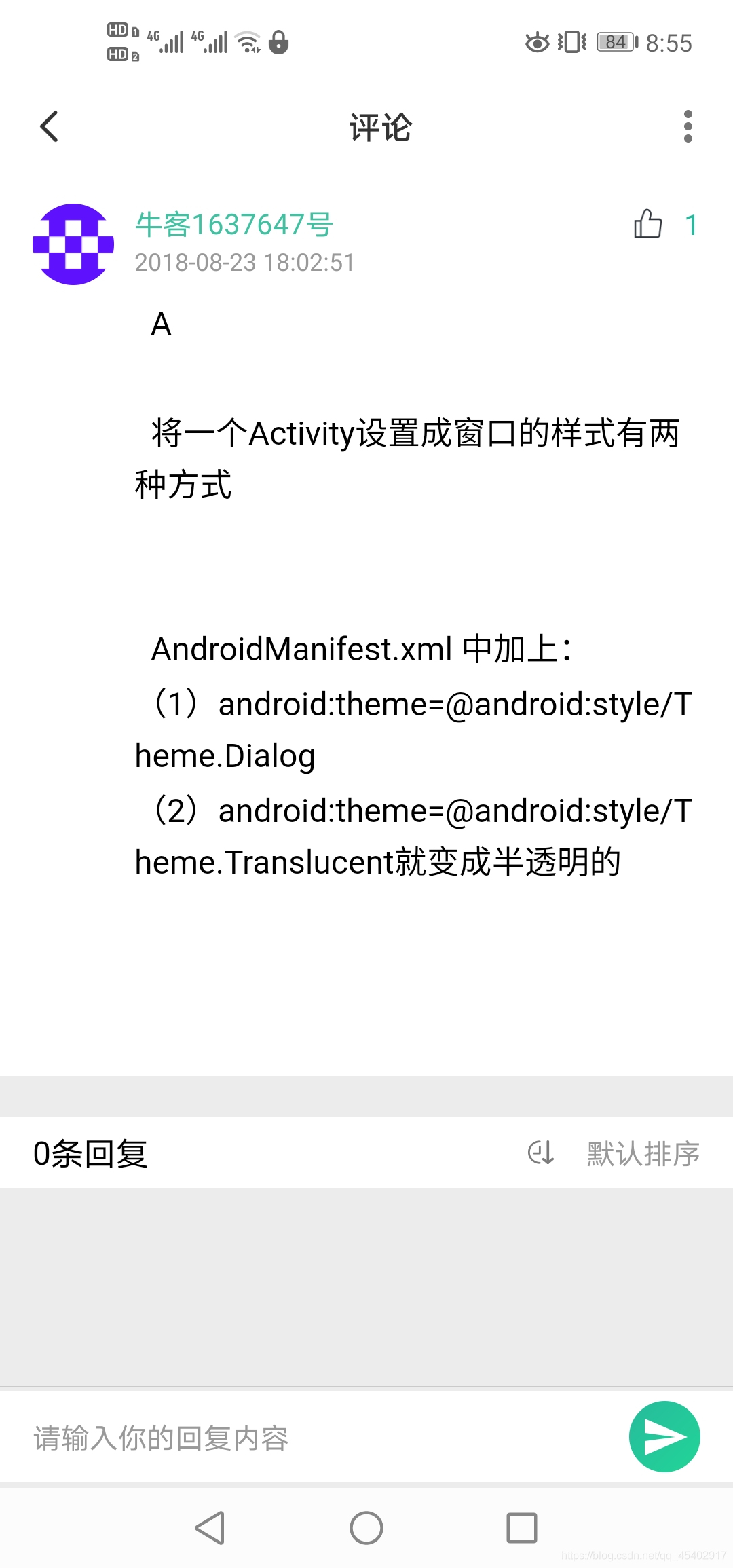The height and width of the screenshot is (1568, 733).
Task: Tap the Wi-Fi status bar icon
Action: point(246,41)
